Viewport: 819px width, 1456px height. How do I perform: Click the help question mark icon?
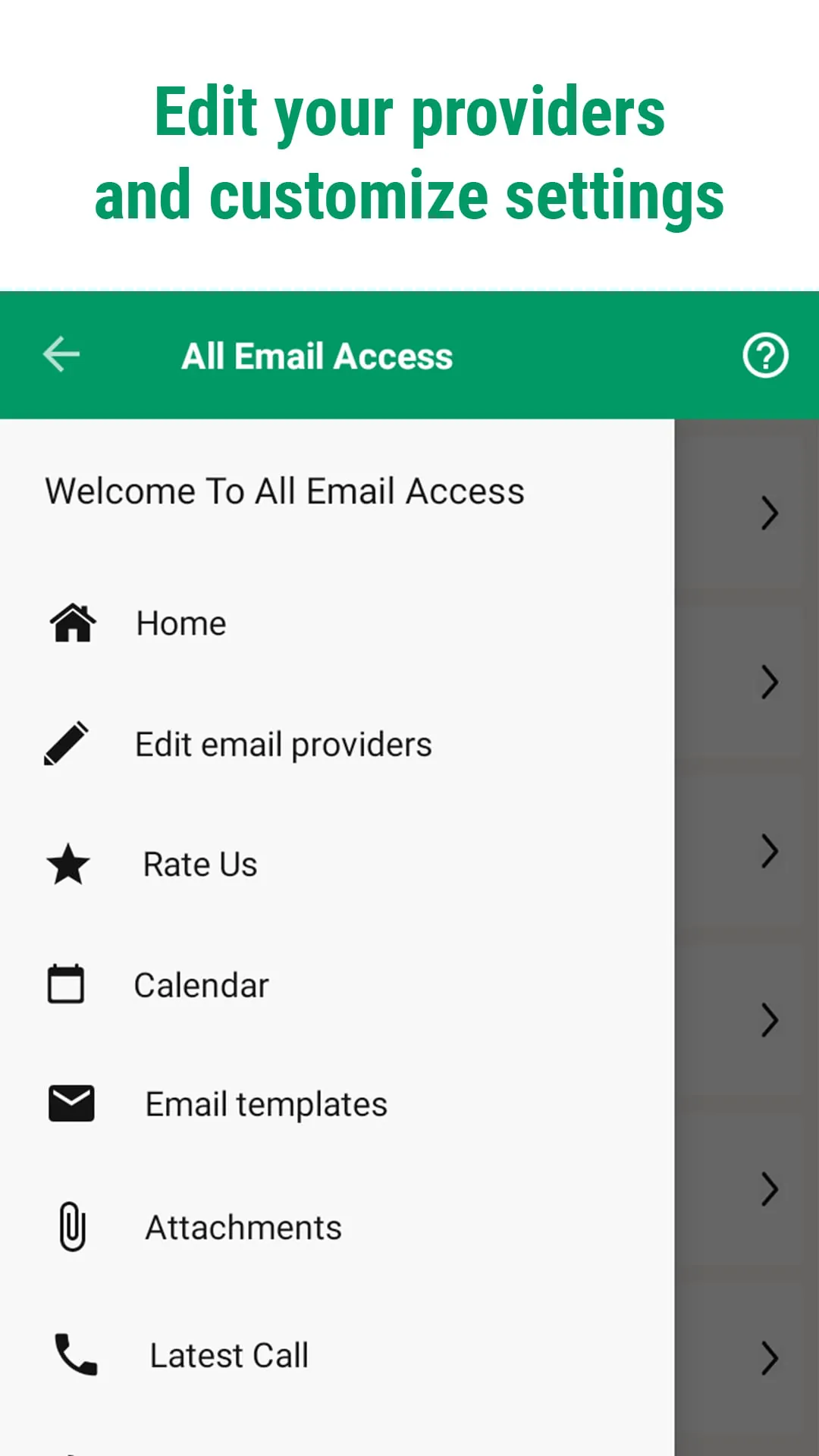[x=766, y=355]
